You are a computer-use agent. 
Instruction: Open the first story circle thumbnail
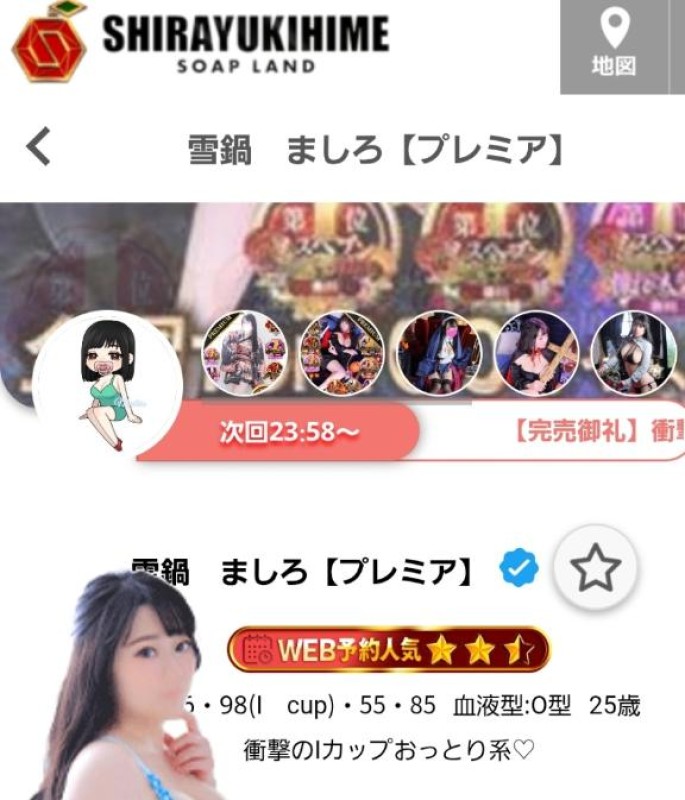coord(244,353)
